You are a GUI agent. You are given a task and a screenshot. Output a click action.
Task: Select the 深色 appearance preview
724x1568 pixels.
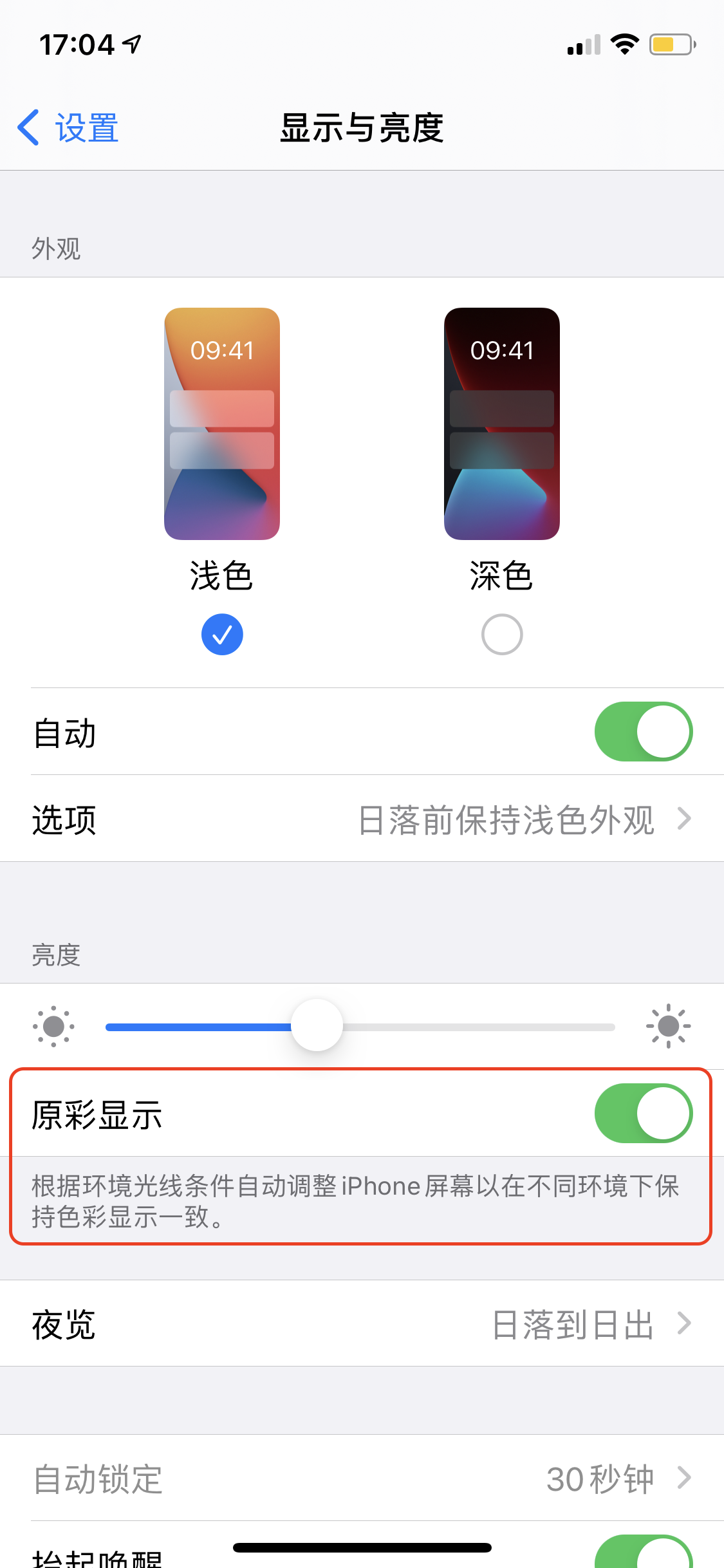tap(501, 424)
